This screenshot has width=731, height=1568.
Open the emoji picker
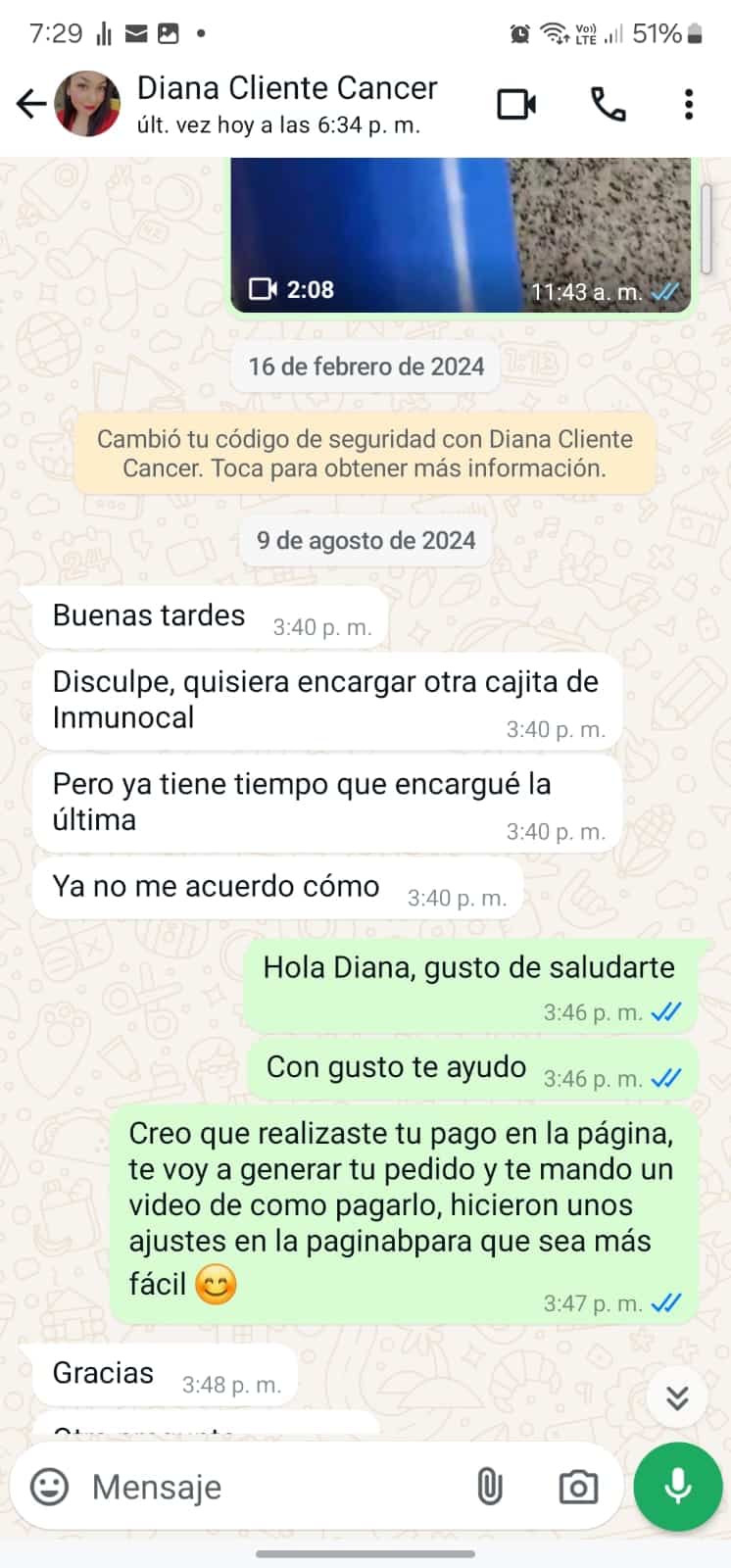(x=50, y=1487)
